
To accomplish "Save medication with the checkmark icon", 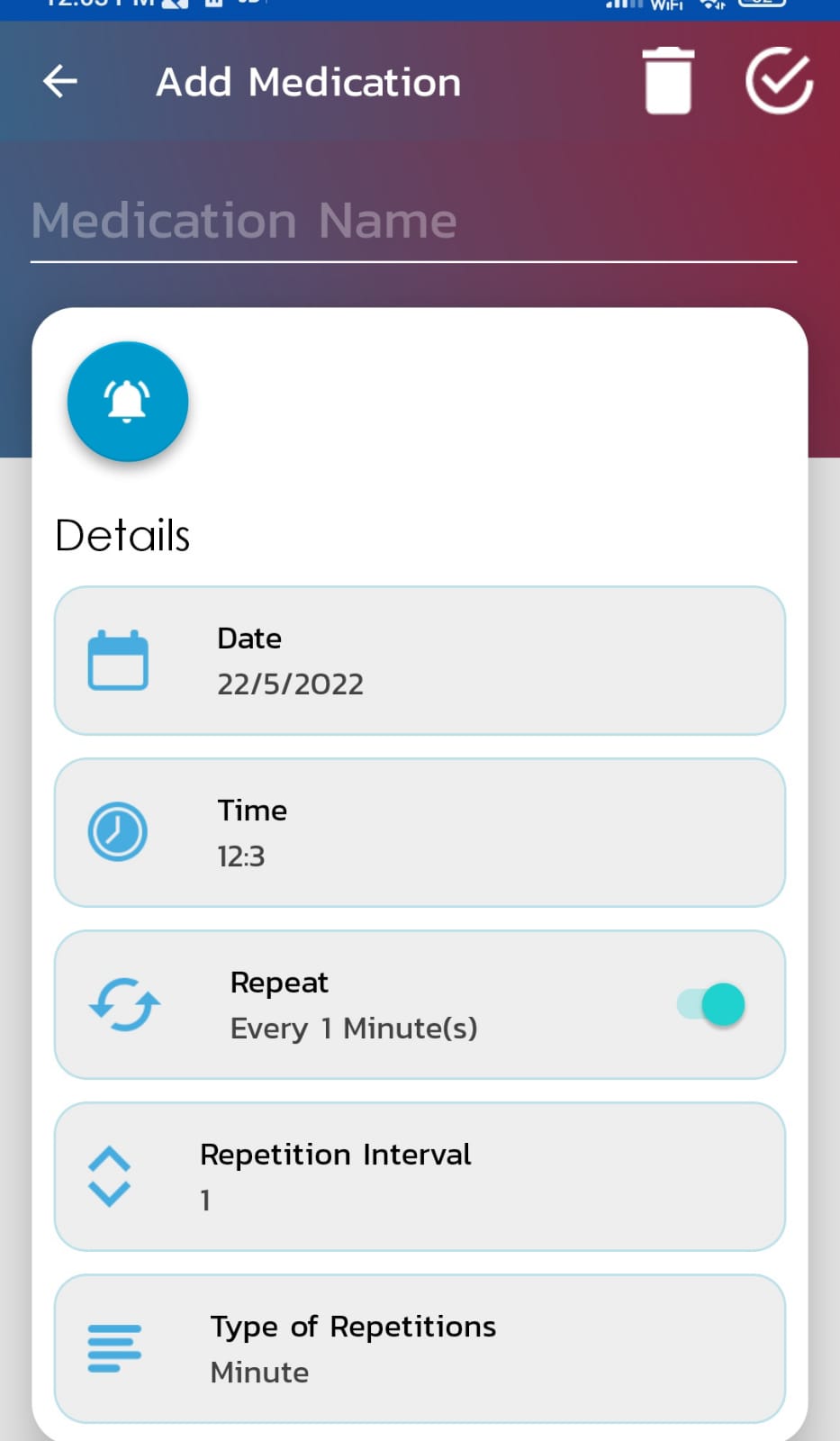I will tap(779, 82).
